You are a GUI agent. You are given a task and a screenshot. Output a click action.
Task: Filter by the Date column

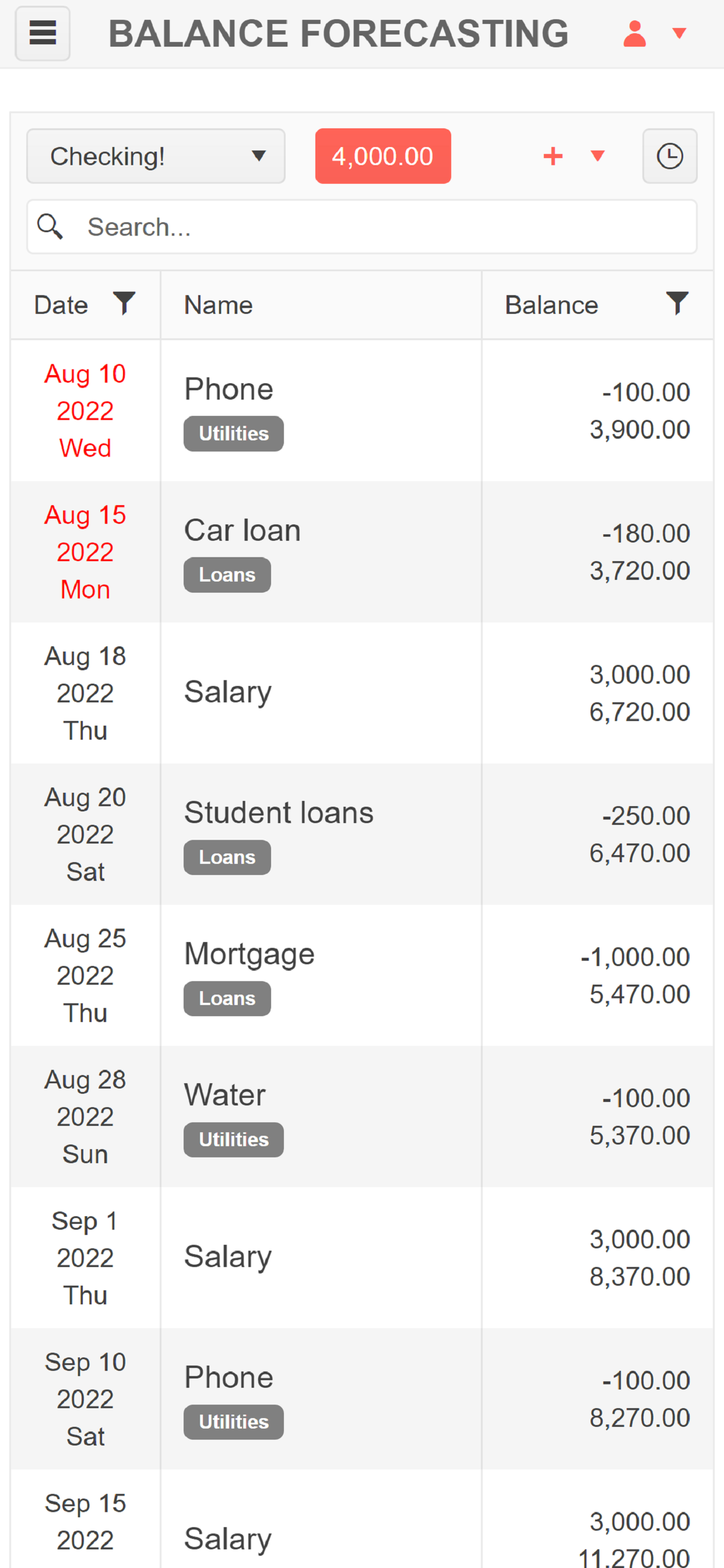pyautogui.click(x=124, y=303)
